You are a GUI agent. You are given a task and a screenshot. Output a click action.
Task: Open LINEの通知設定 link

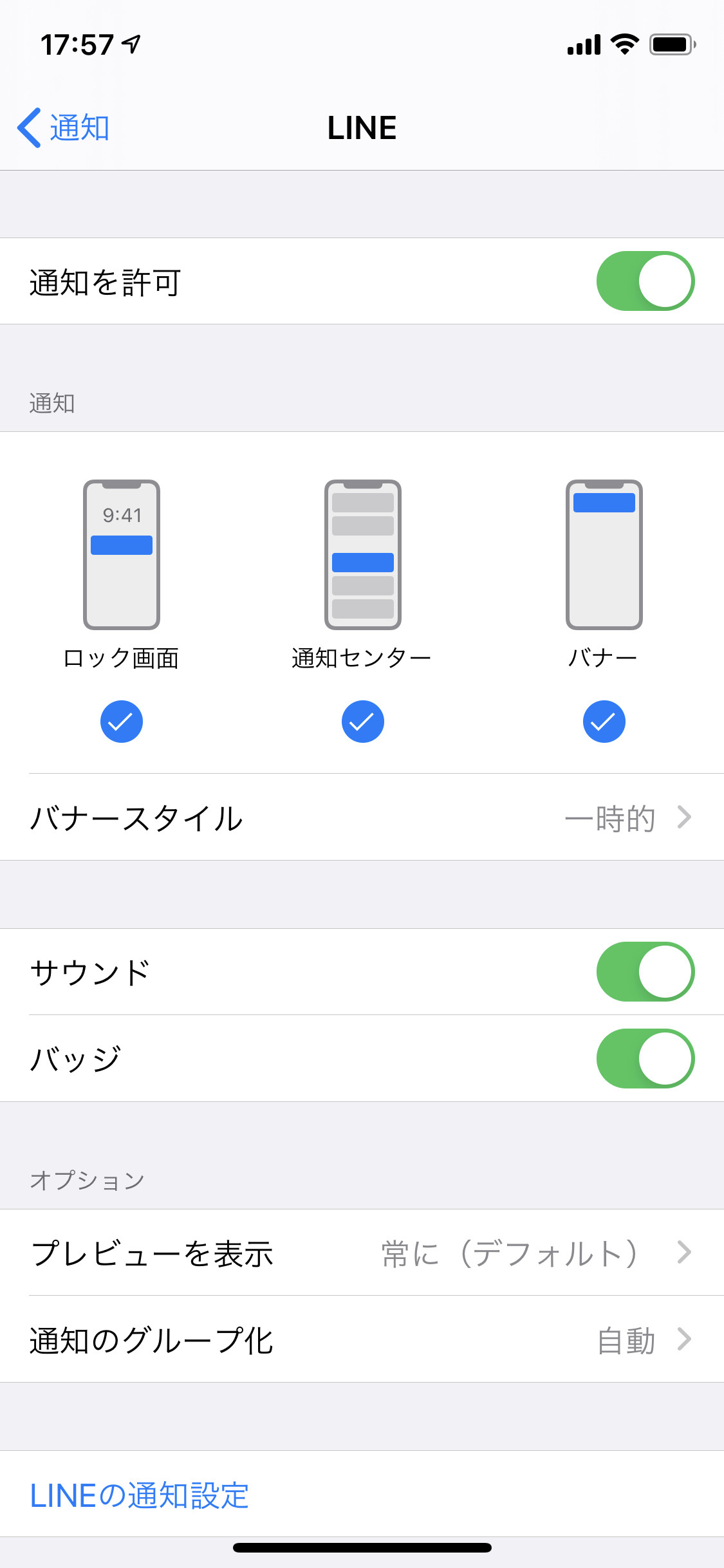pyautogui.click(x=140, y=1495)
